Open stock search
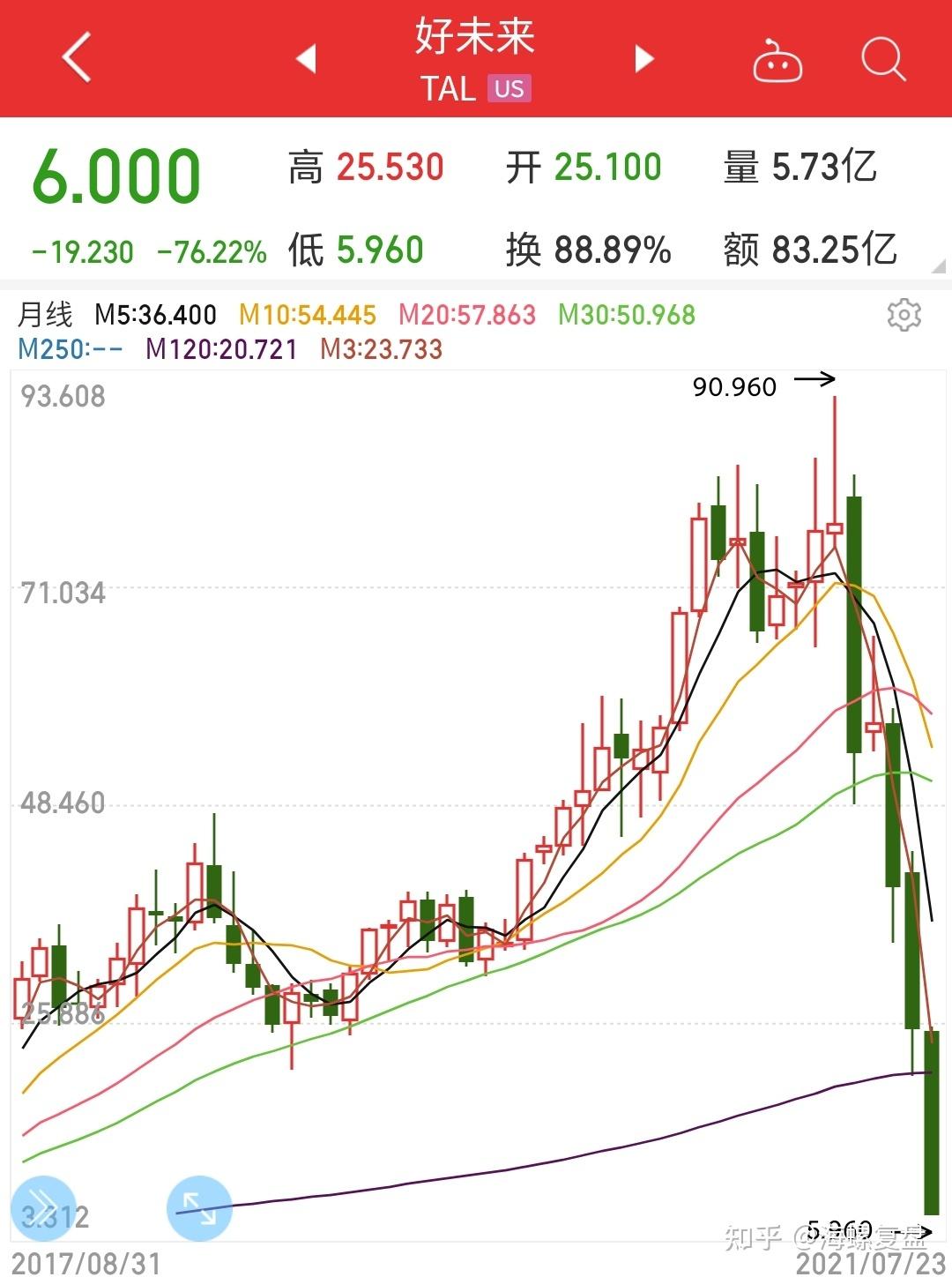Screen dimensions: 952x1277 click(882, 60)
